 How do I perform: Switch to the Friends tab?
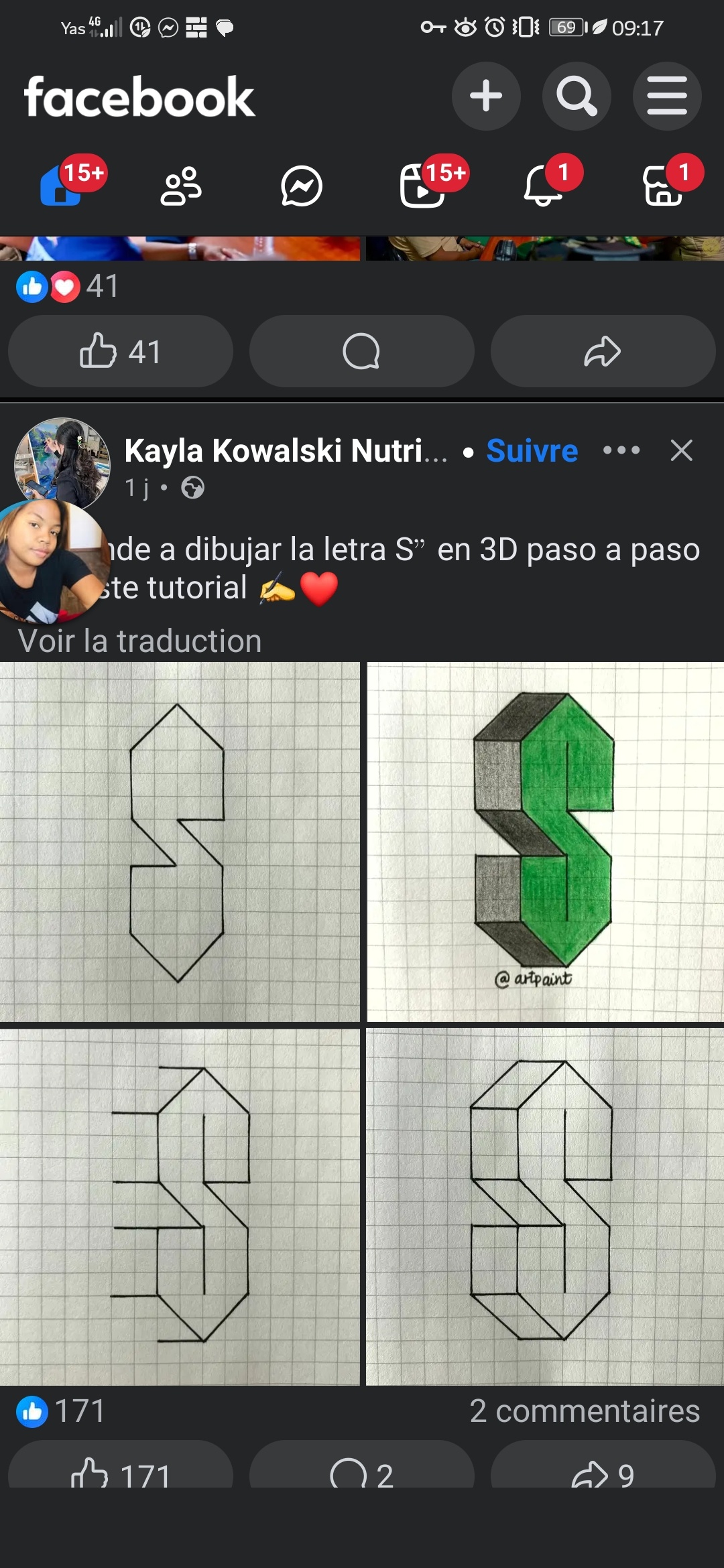coord(181,186)
